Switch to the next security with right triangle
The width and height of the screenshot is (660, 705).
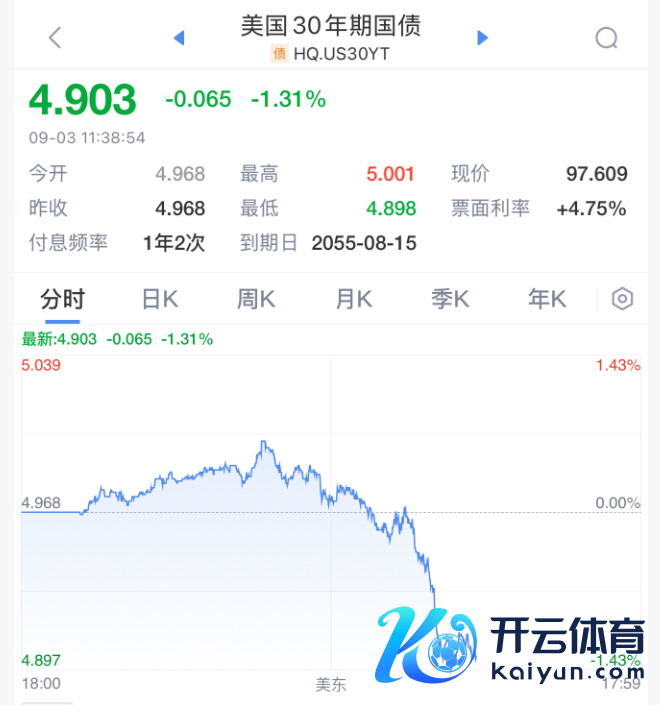point(483,38)
